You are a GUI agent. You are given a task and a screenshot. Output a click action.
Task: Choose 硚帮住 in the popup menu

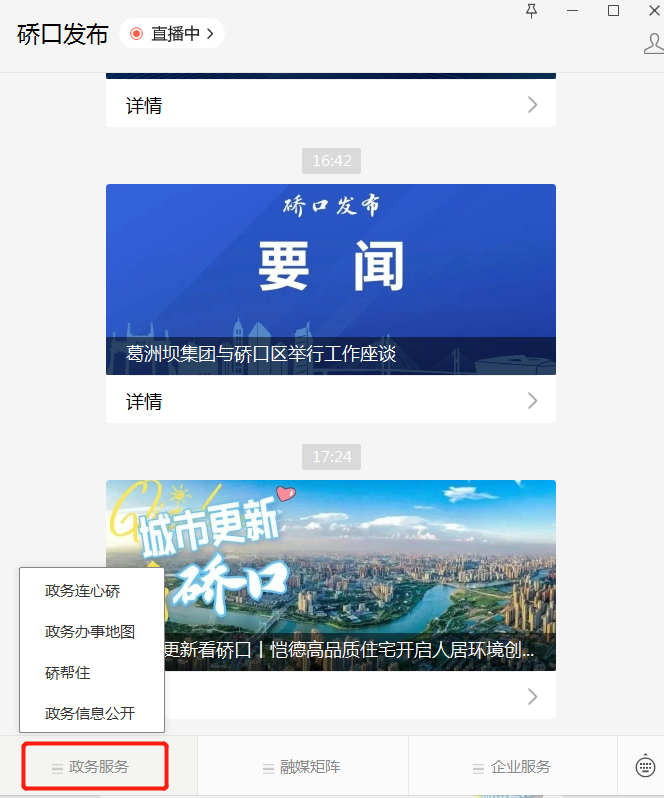tap(68, 673)
